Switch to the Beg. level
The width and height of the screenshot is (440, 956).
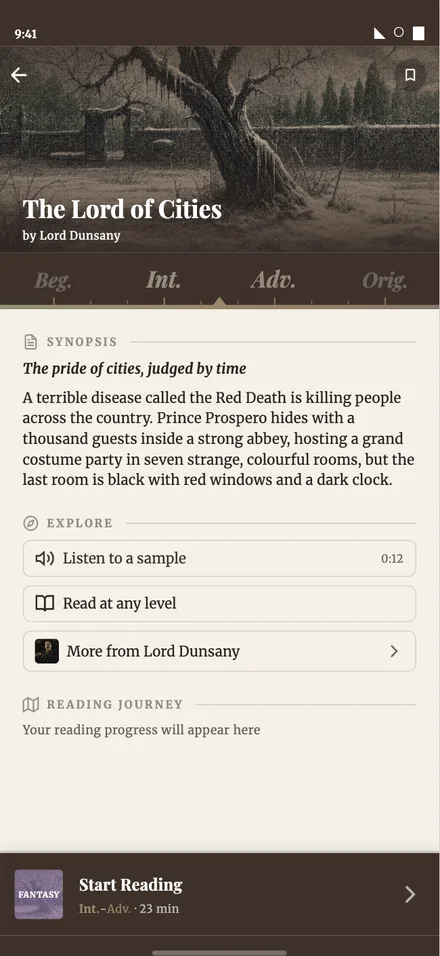(x=53, y=280)
